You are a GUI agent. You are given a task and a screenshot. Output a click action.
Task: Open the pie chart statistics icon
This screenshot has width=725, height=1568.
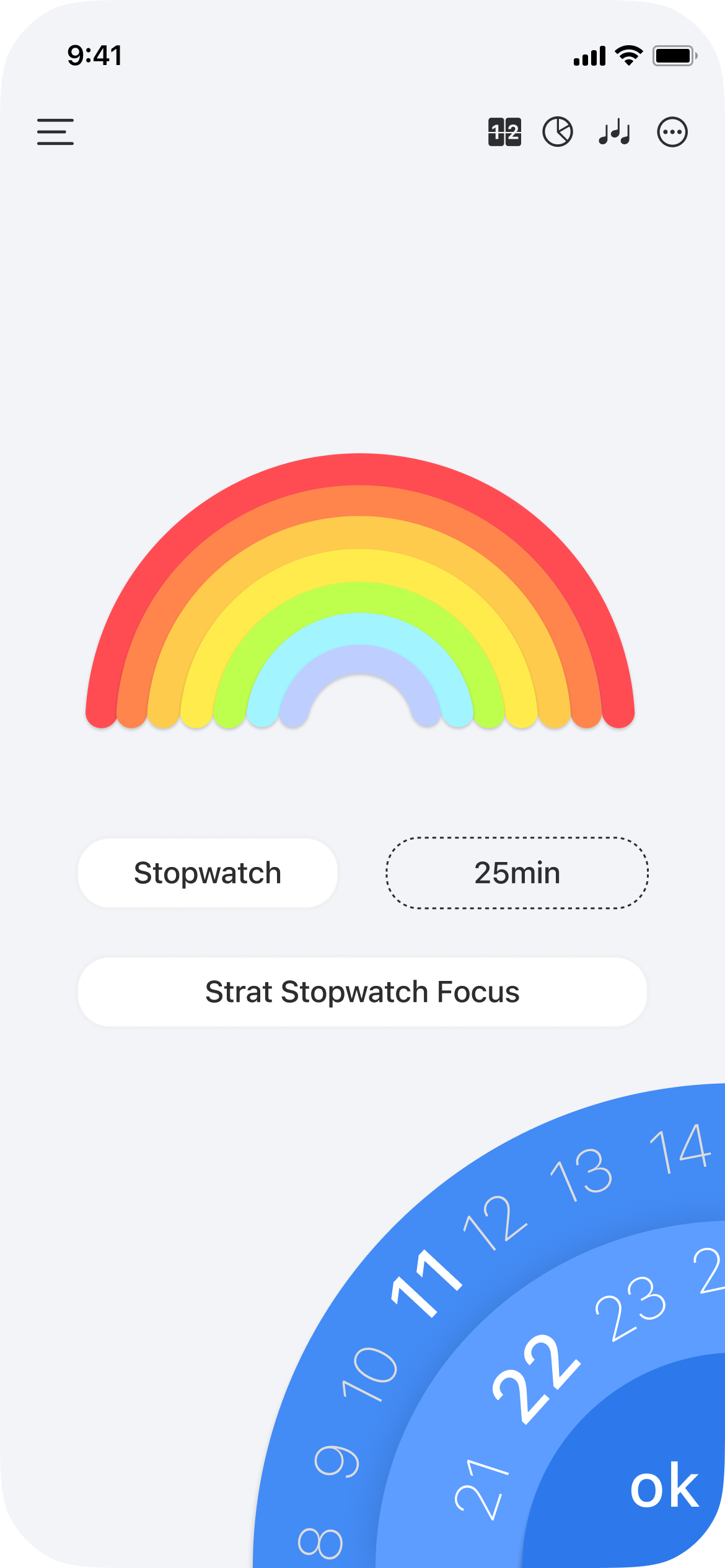(558, 132)
